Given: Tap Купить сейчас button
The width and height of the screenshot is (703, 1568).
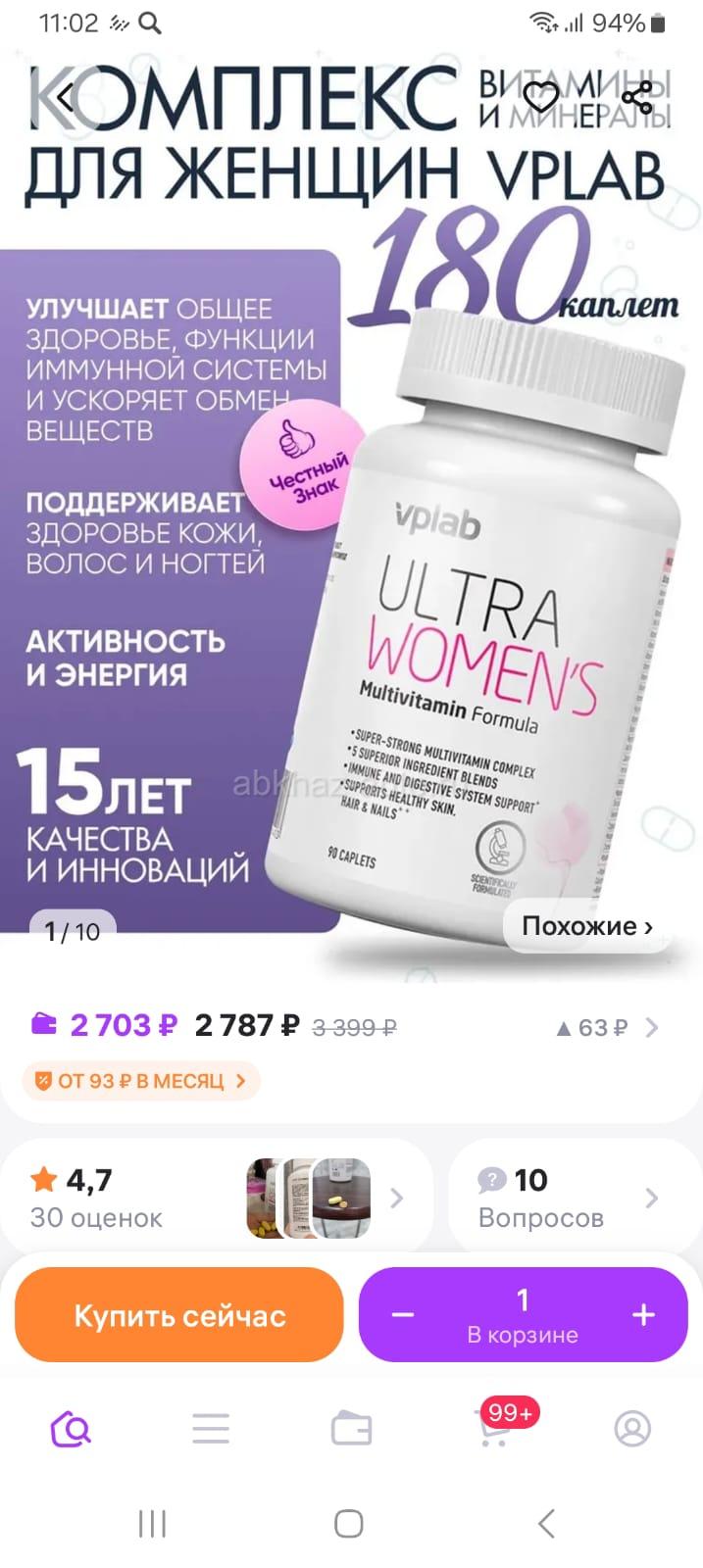Looking at the screenshot, I should 179,1315.
